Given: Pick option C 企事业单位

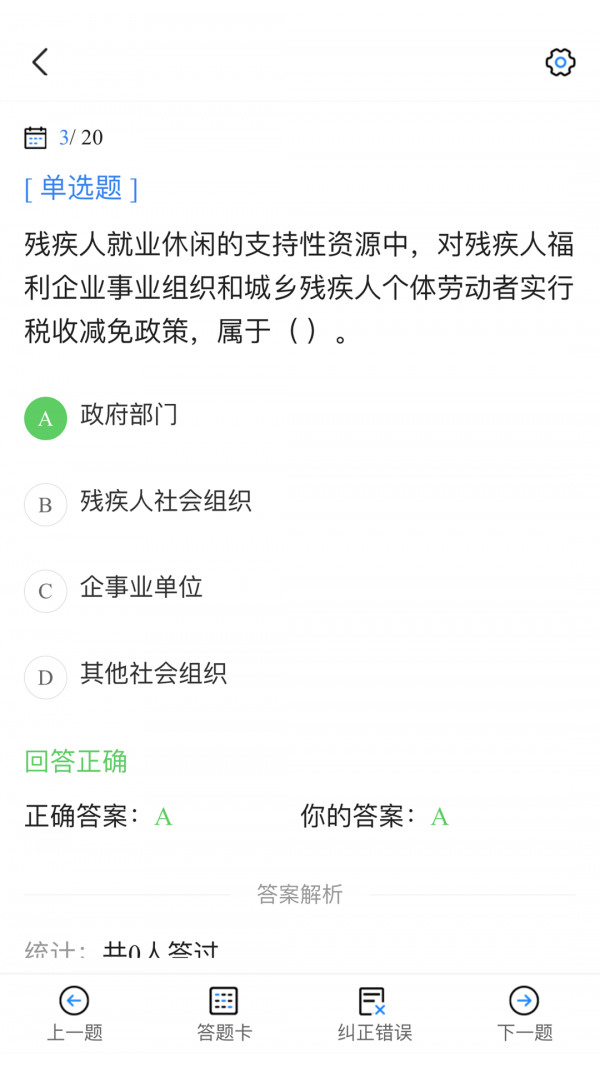Looking at the screenshot, I should [x=300, y=590].
